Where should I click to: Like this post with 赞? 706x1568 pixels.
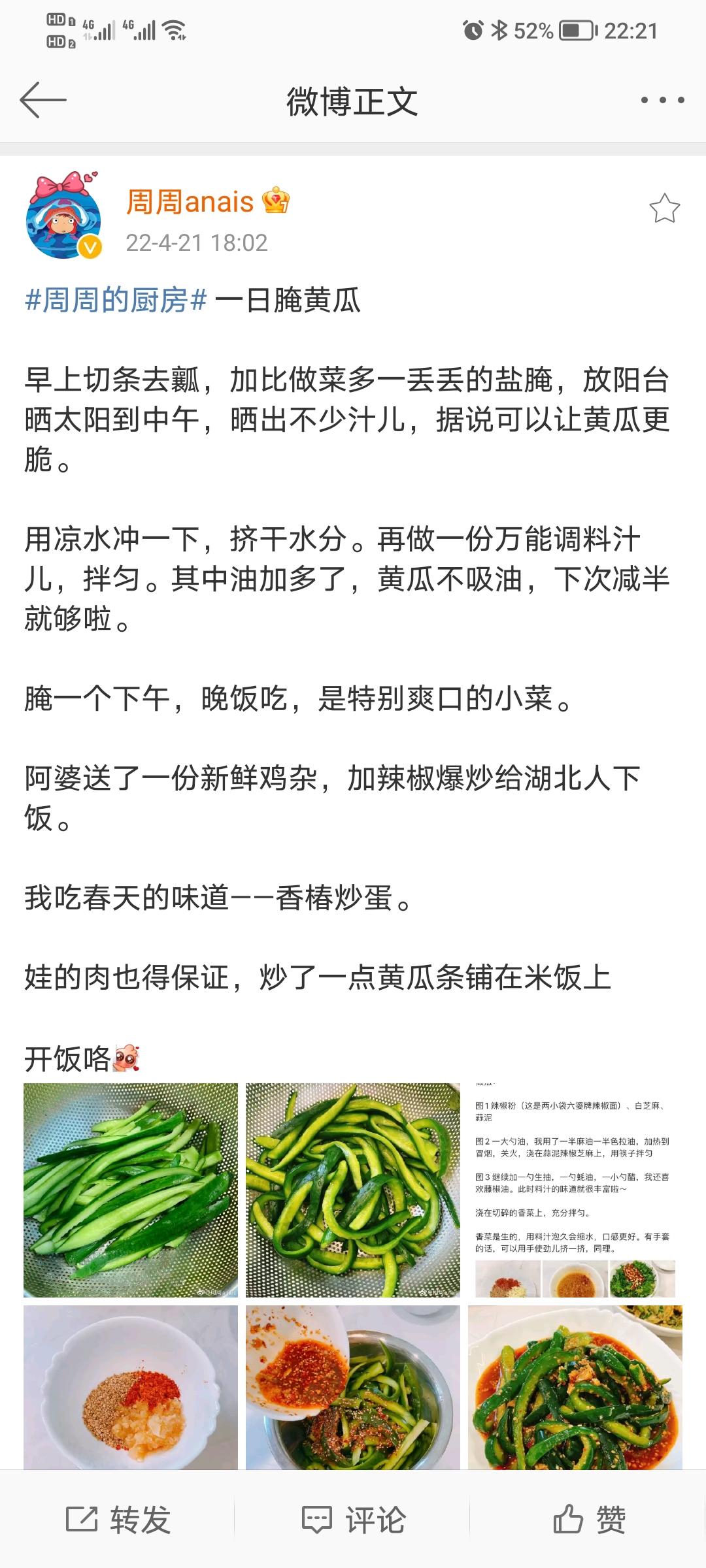pyautogui.click(x=589, y=1520)
